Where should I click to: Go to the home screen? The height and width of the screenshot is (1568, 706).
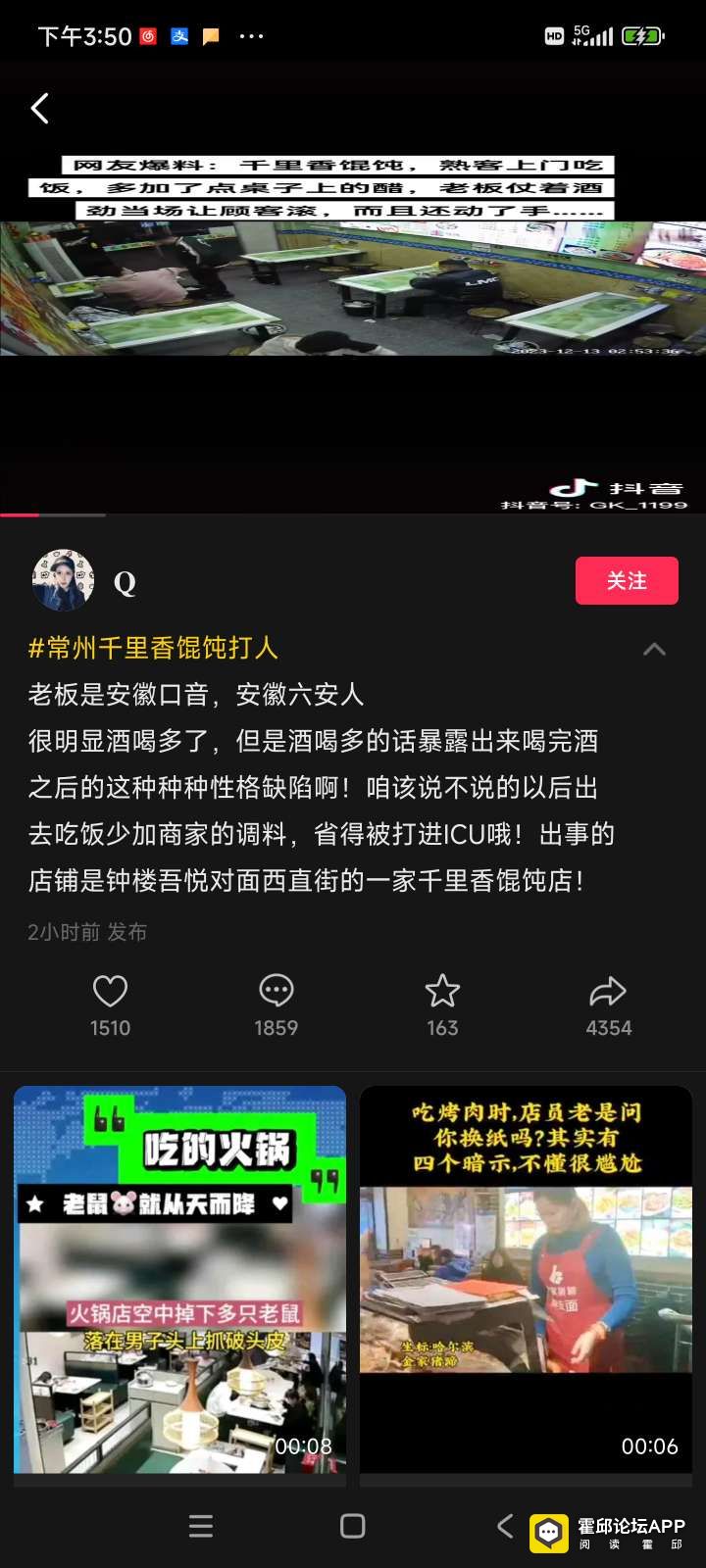click(353, 1526)
